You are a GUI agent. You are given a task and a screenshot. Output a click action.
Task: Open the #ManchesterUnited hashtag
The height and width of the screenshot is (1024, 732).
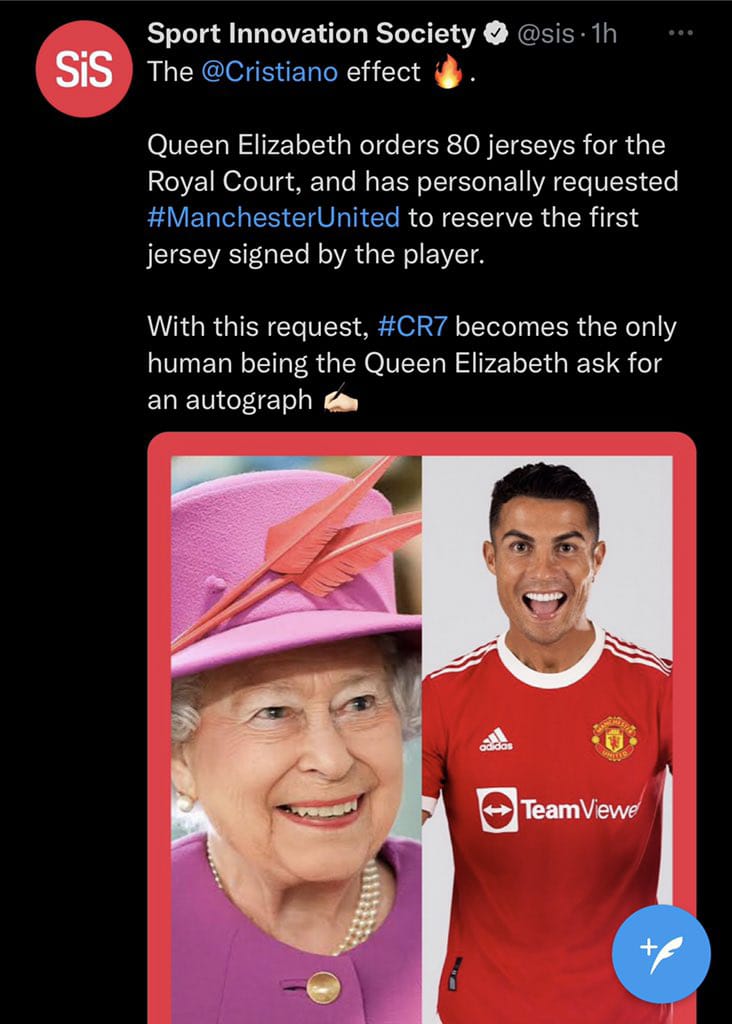pyautogui.click(x=273, y=217)
